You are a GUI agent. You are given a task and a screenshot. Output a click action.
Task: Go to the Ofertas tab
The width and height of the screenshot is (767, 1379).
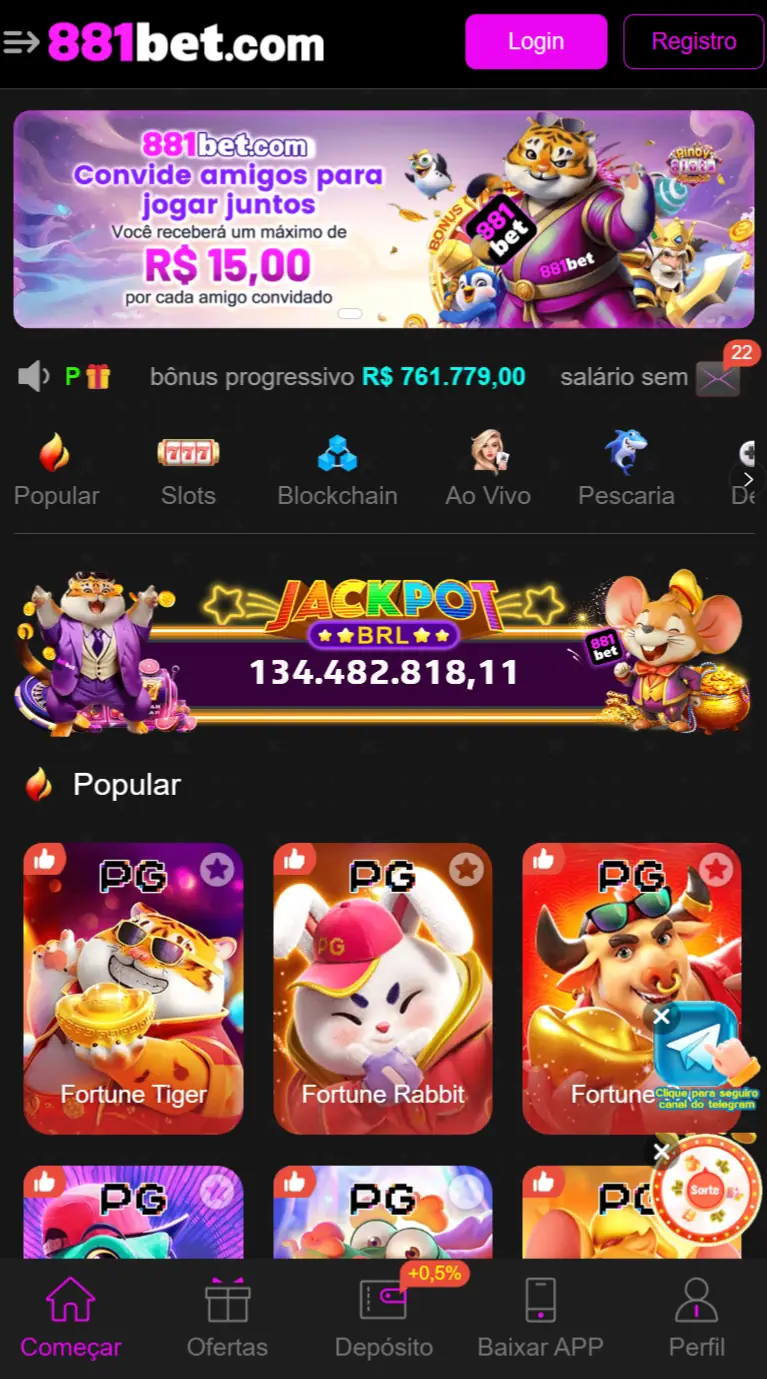click(x=227, y=1318)
